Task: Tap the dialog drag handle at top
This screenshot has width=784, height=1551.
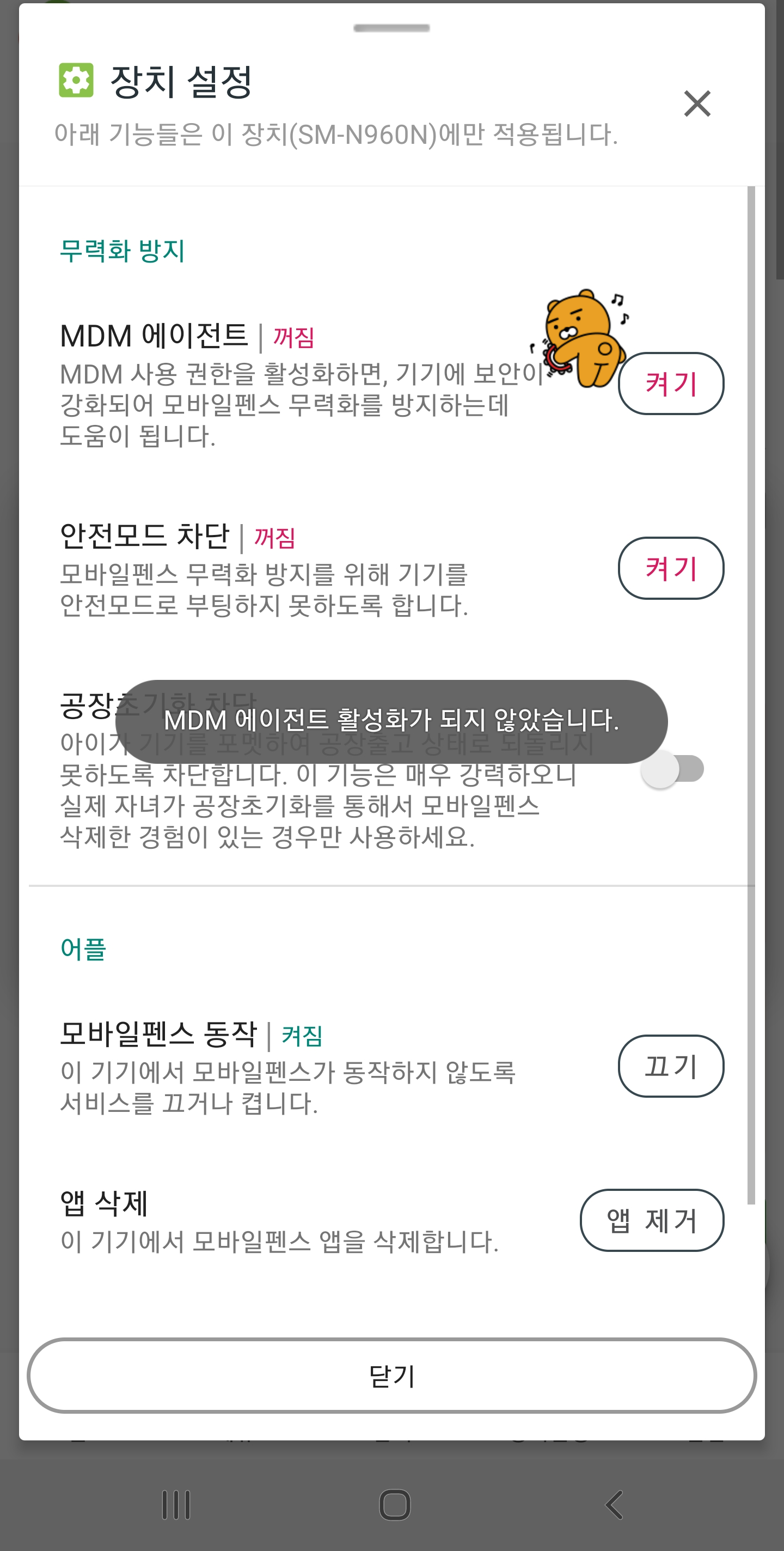Action: point(391,27)
